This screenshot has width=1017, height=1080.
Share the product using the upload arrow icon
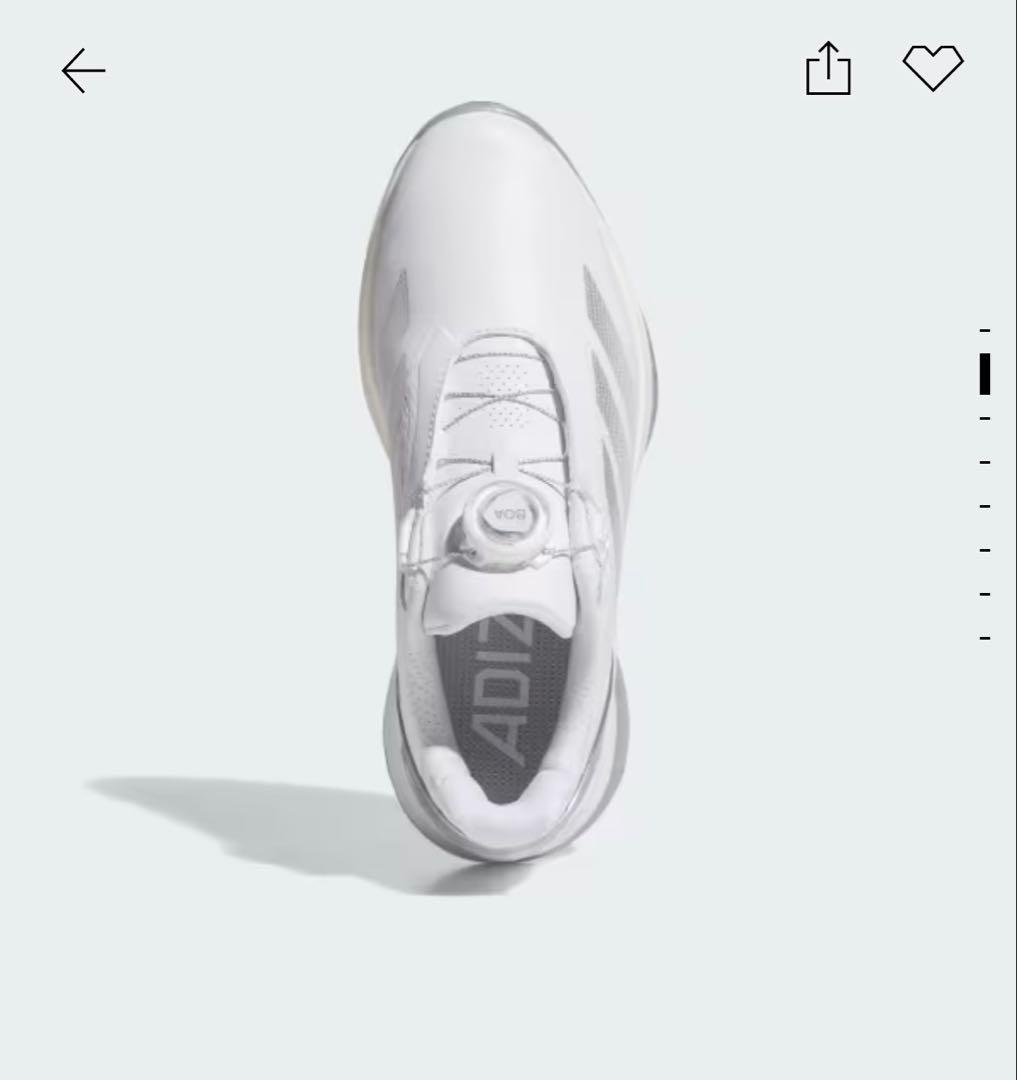click(830, 68)
